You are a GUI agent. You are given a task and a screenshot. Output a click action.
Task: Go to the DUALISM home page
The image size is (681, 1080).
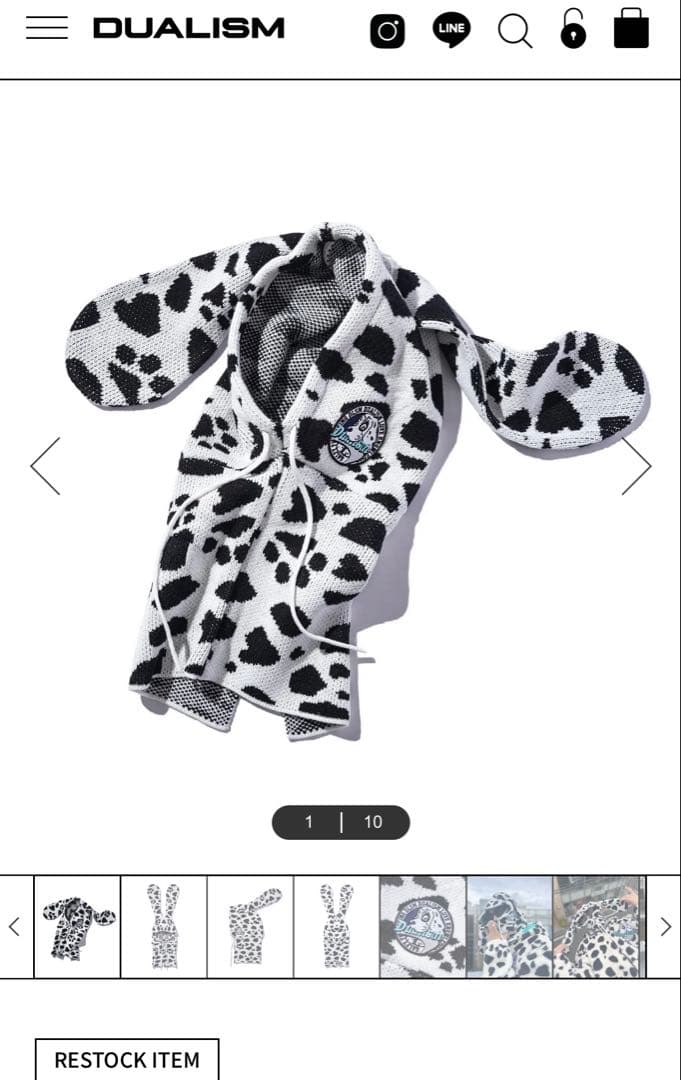coord(189,28)
